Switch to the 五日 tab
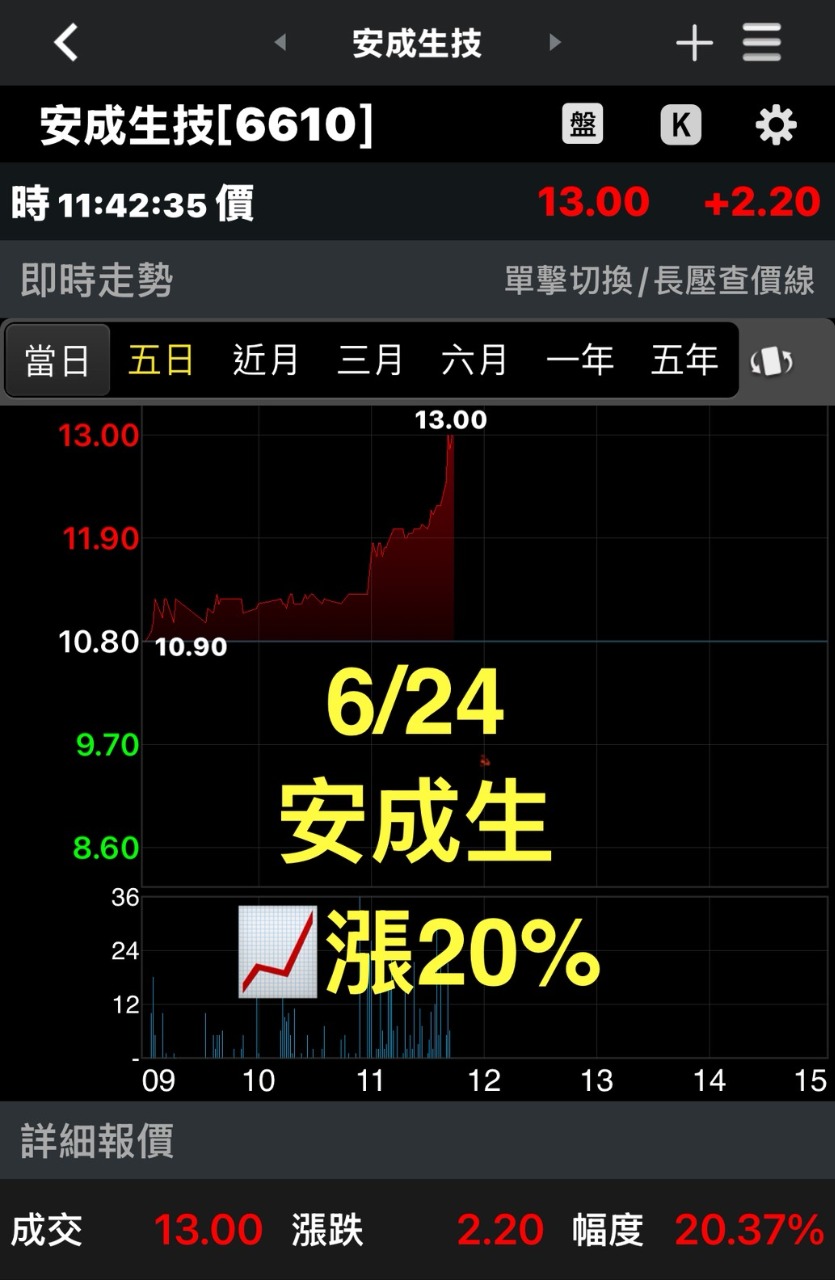835x1280 pixels. point(161,360)
